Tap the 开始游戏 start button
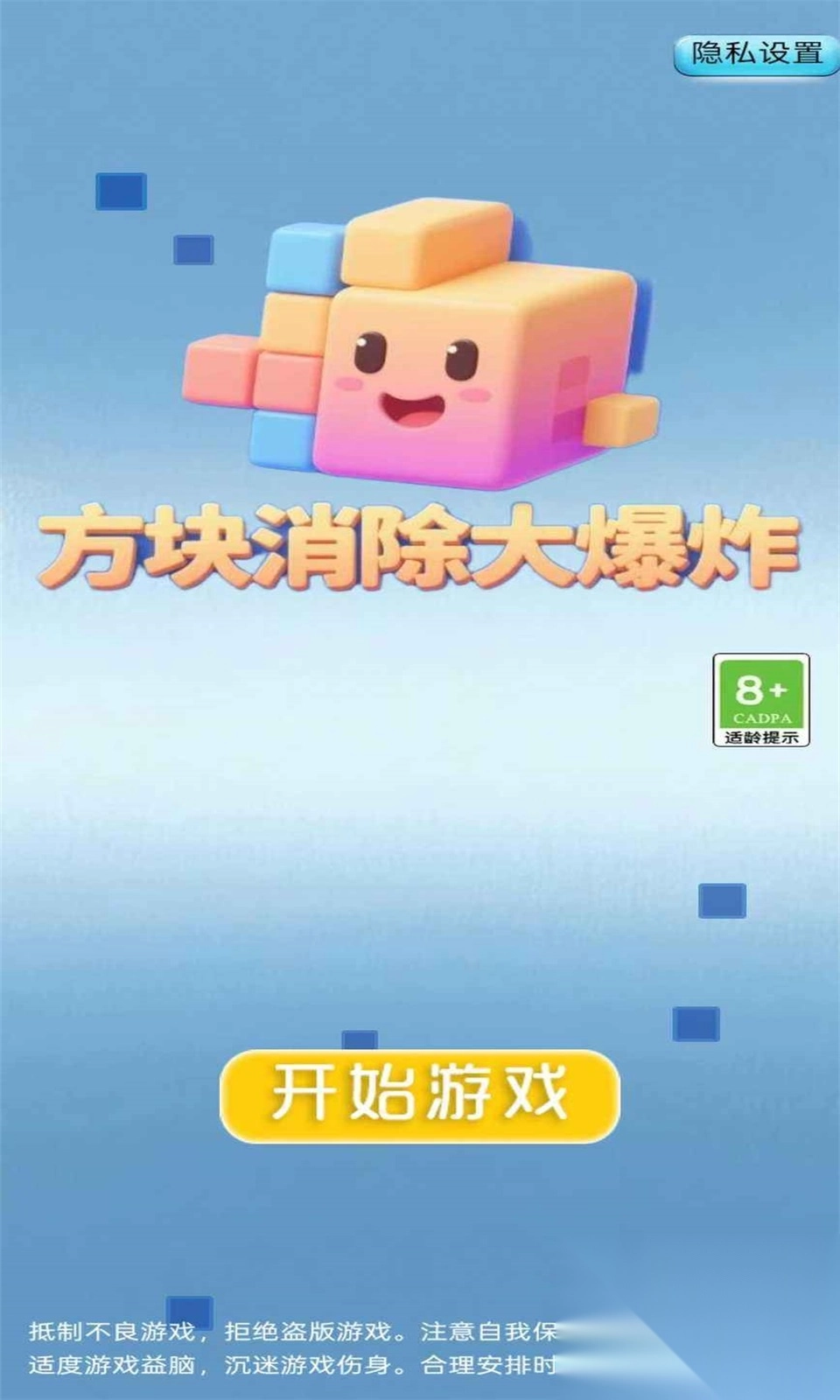840x1400 pixels. [419, 1095]
